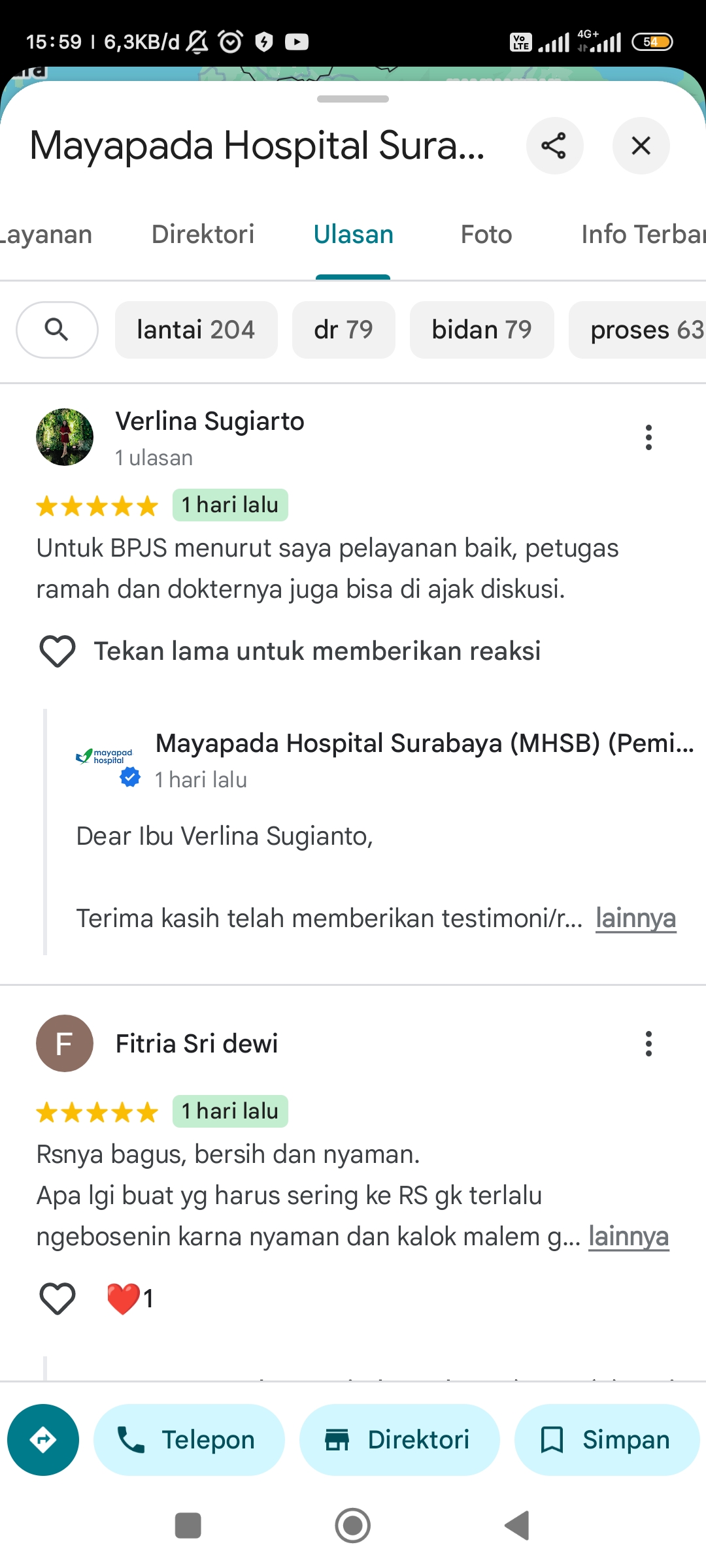Viewport: 706px width, 1568px height.
Task: Like Verlina Sugiarto's review with the heart
Action: (x=58, y=651)
